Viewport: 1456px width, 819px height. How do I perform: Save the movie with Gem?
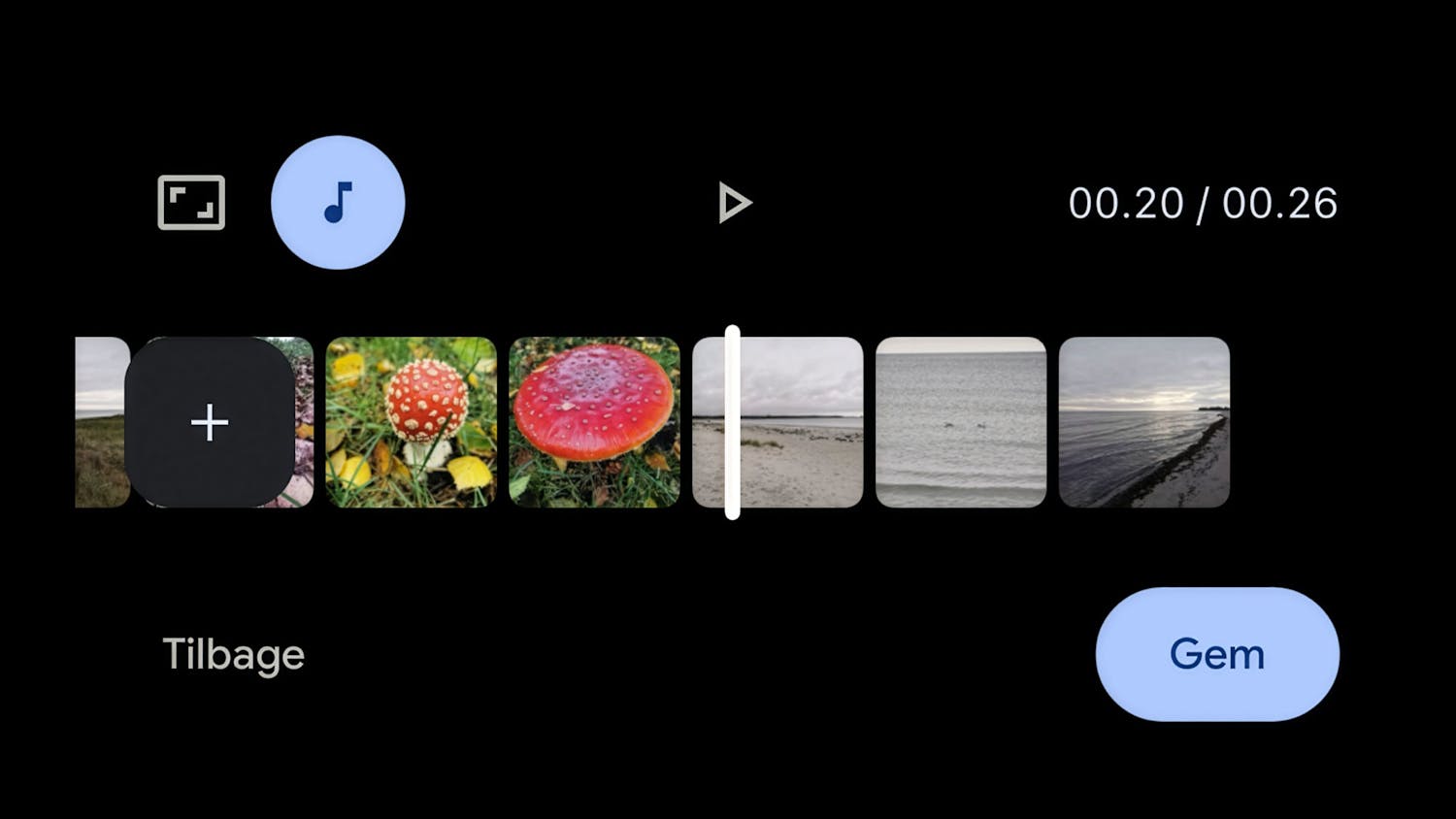point(1217,654)
